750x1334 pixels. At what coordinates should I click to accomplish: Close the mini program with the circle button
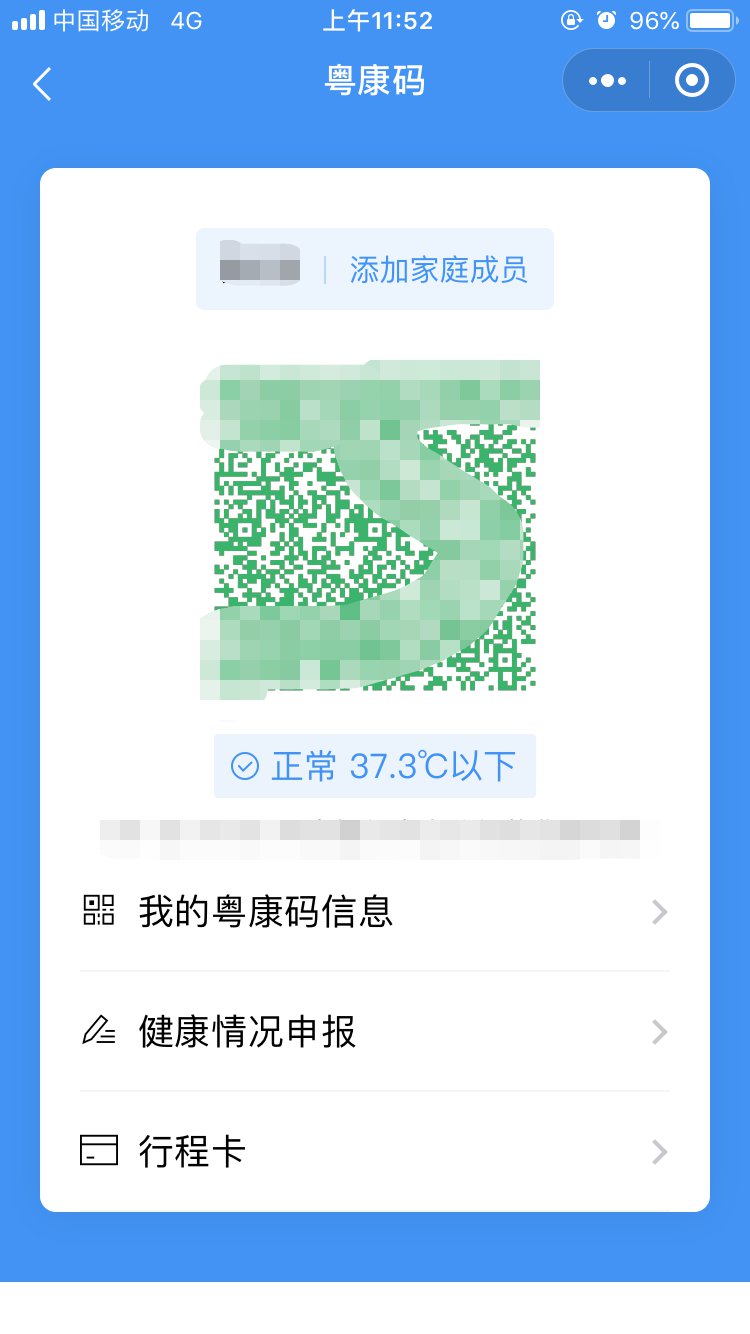pyautogui.click(x=692, y=81)
